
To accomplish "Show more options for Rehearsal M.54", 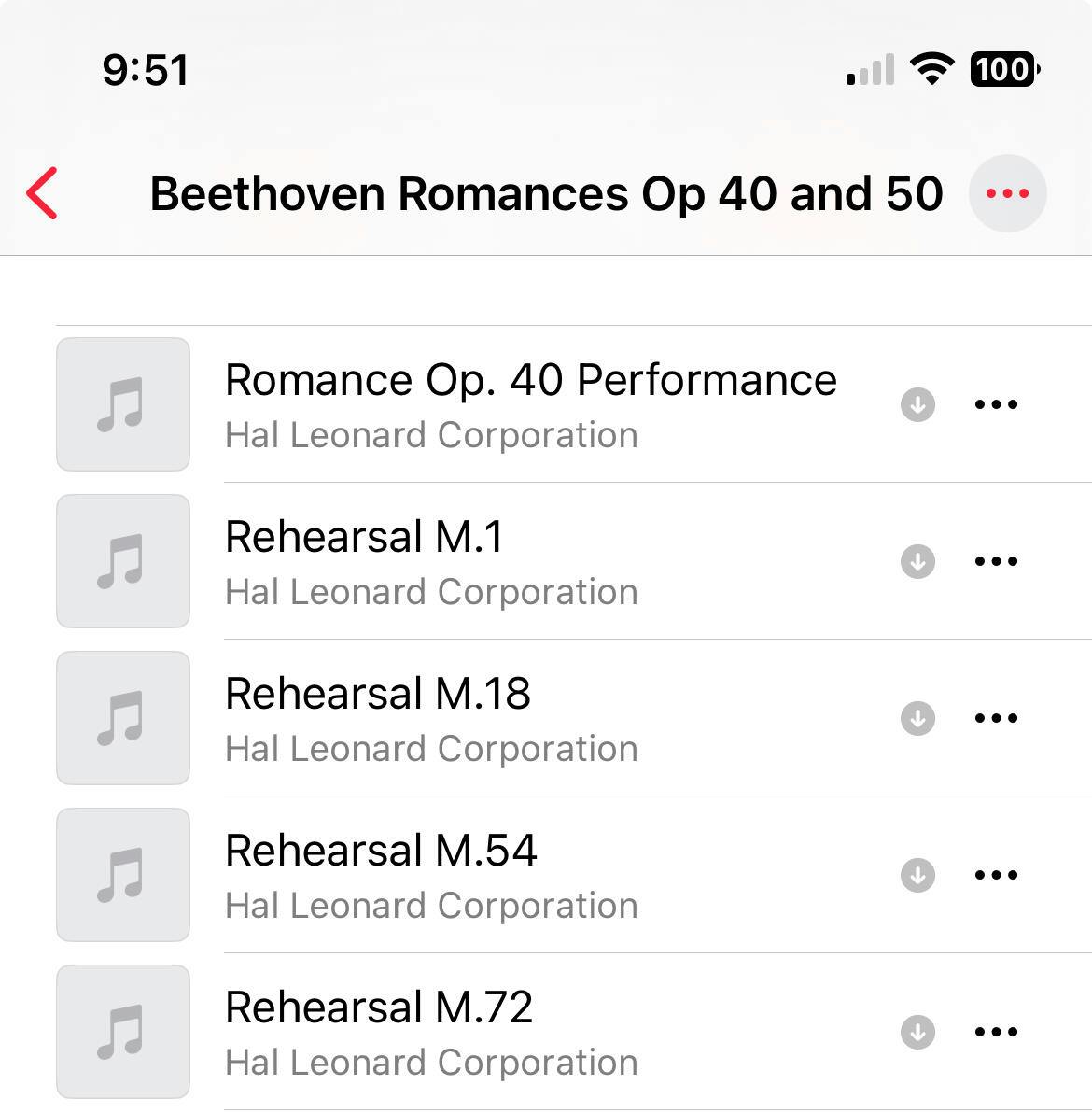I will click(996, 876).
